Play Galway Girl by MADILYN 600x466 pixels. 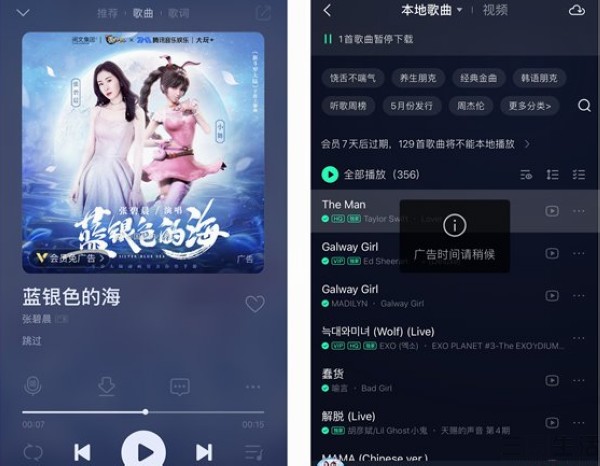348,289
